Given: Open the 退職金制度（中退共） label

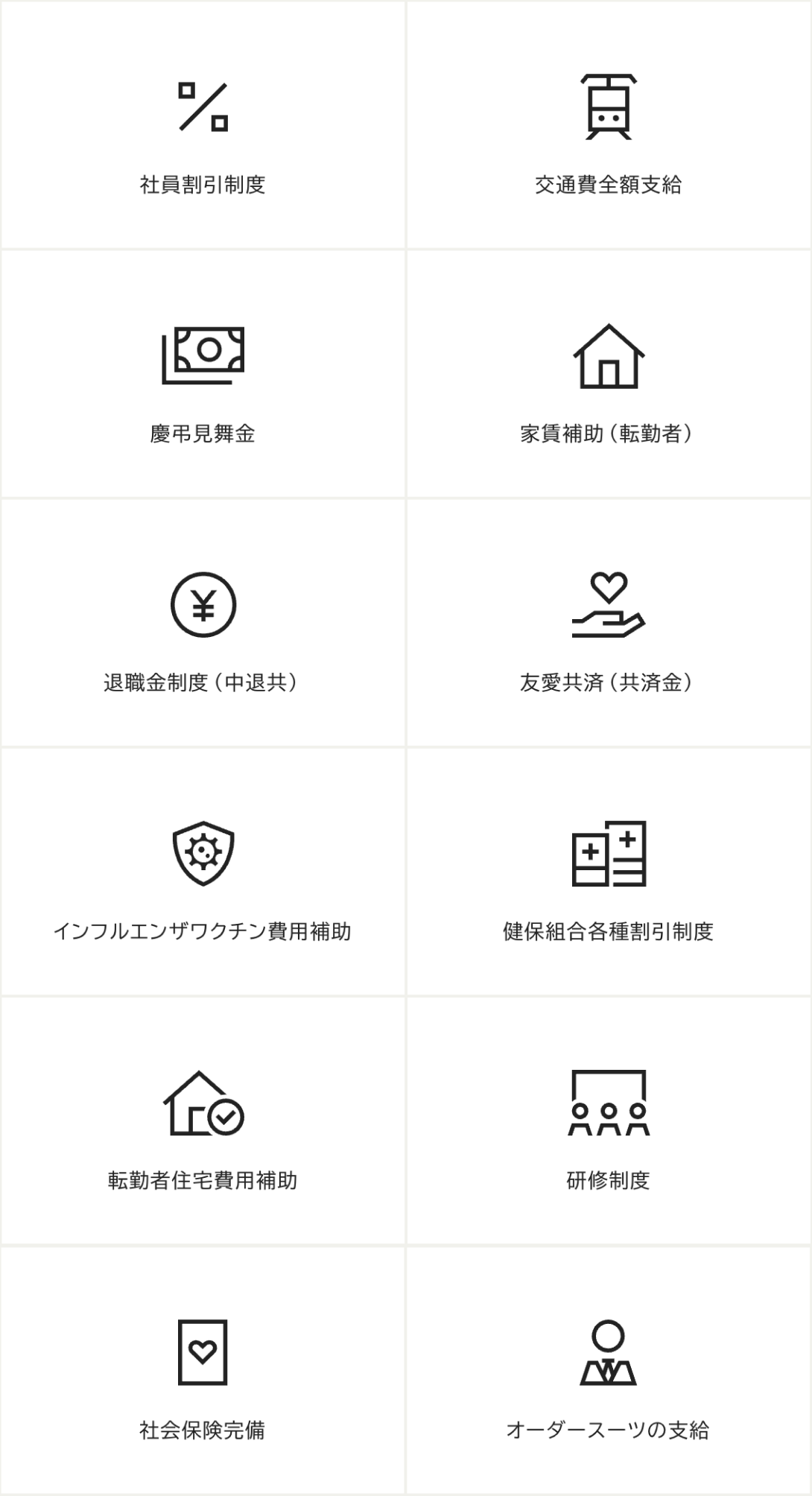Looking at the screenshot, I should tap(203, 680).
